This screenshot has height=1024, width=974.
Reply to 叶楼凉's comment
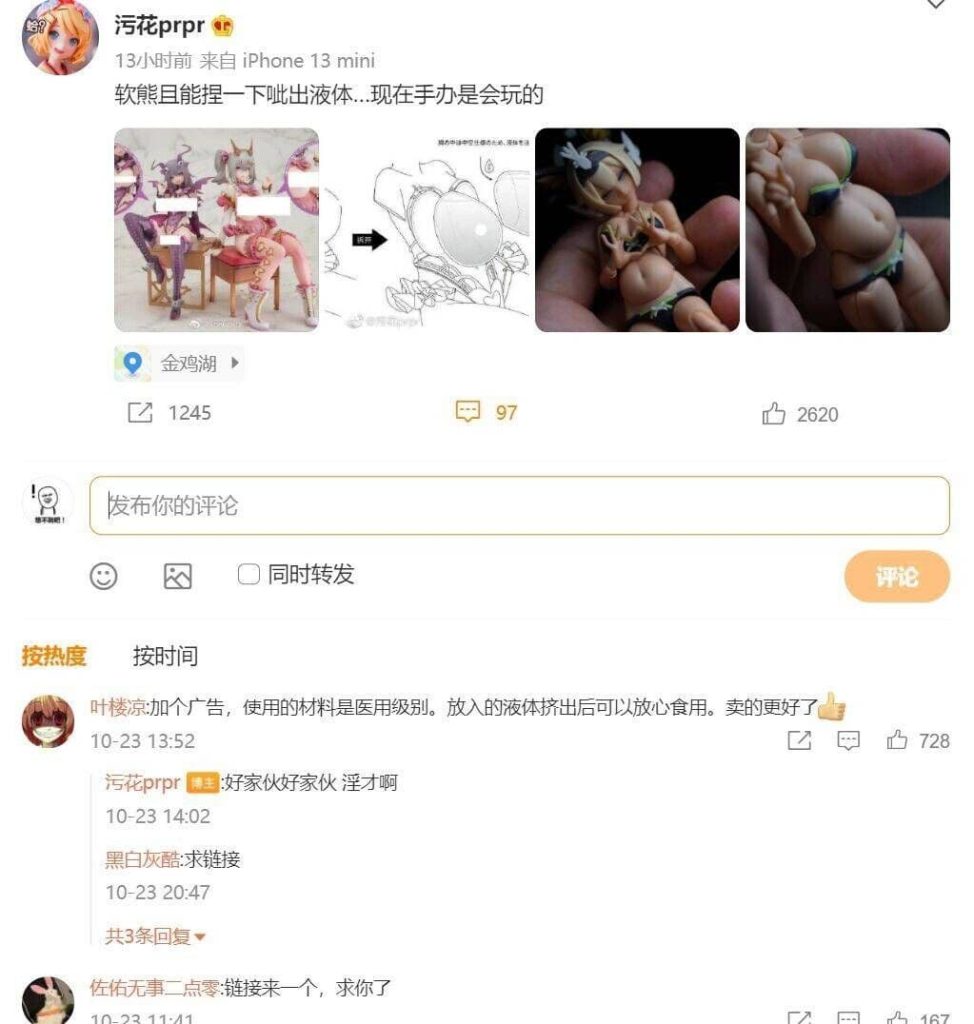coord(848,741)
